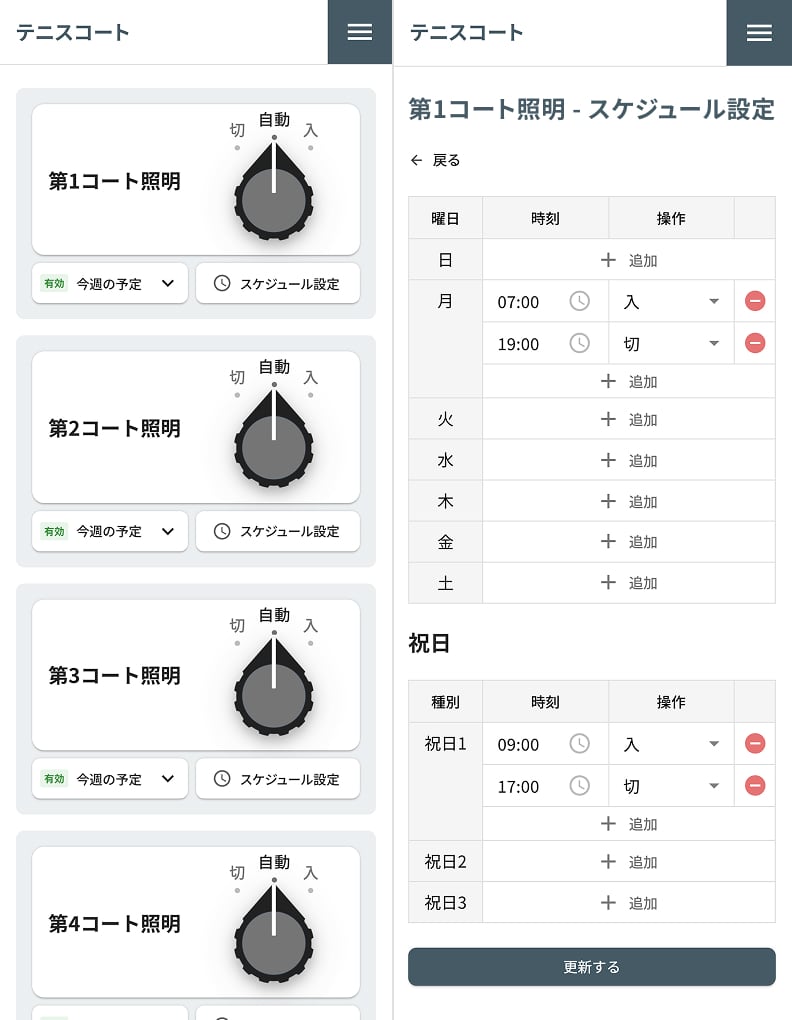
Task: Add a schedule entry for 日 (Sunday)
Action: 628,260
